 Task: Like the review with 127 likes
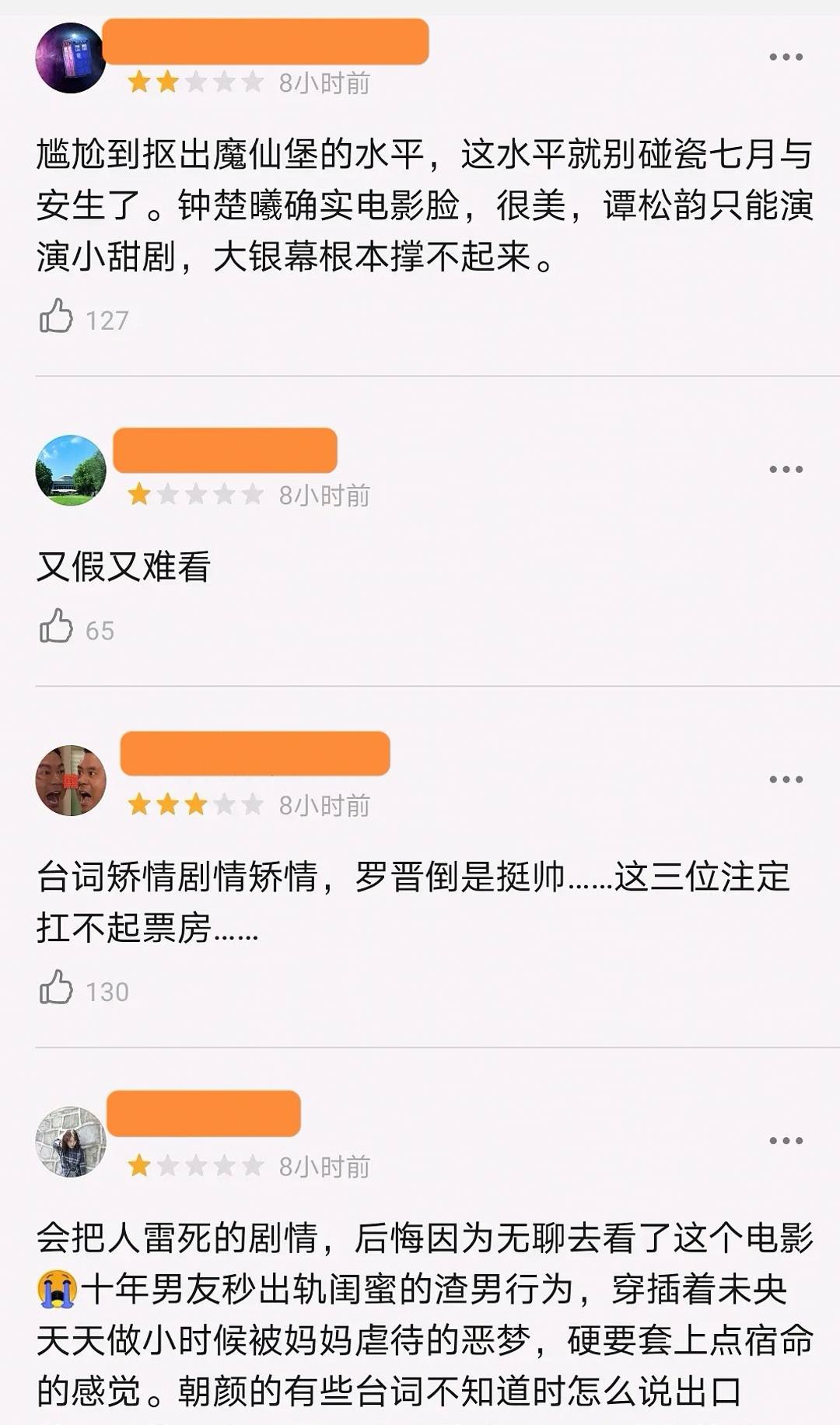(x=56, y=317)
